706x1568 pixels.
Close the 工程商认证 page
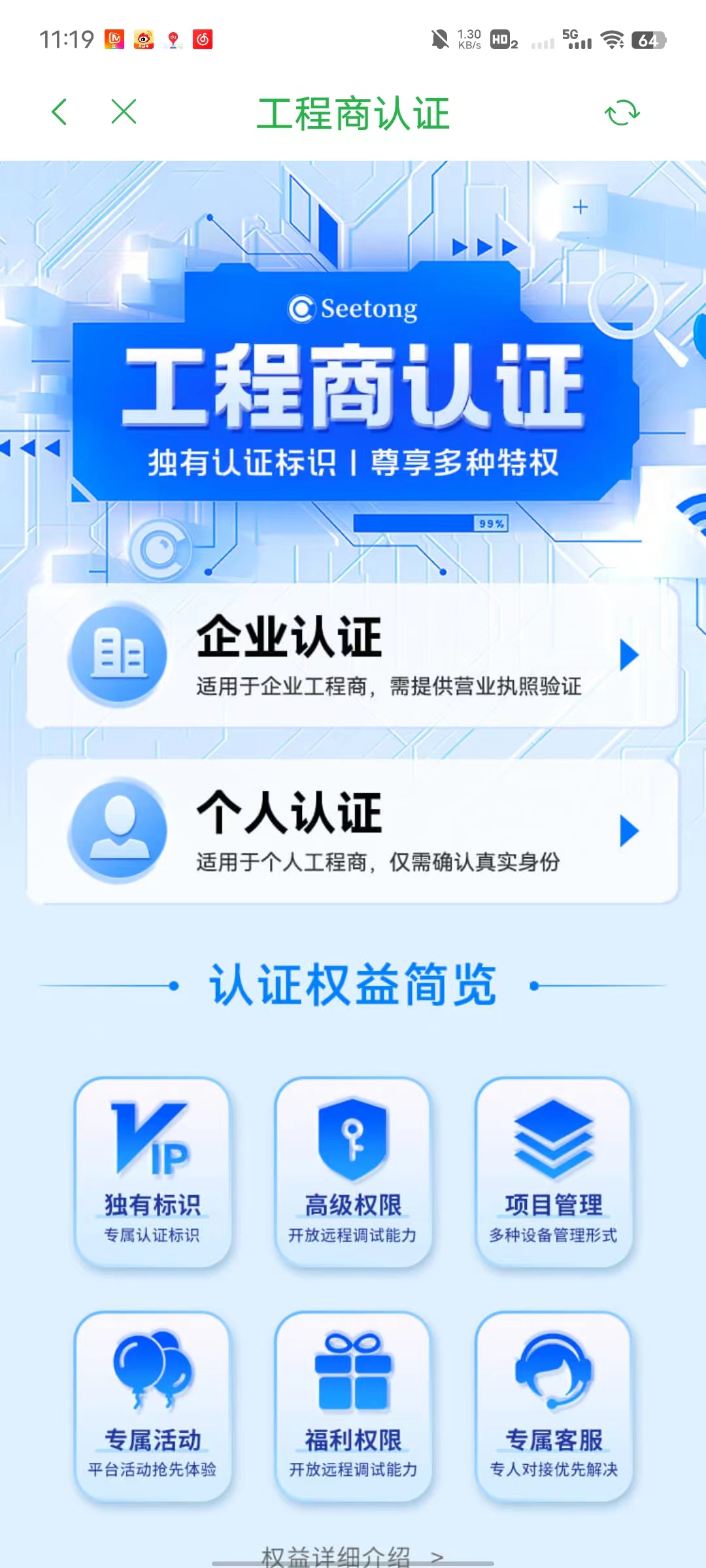coord(124,112)
